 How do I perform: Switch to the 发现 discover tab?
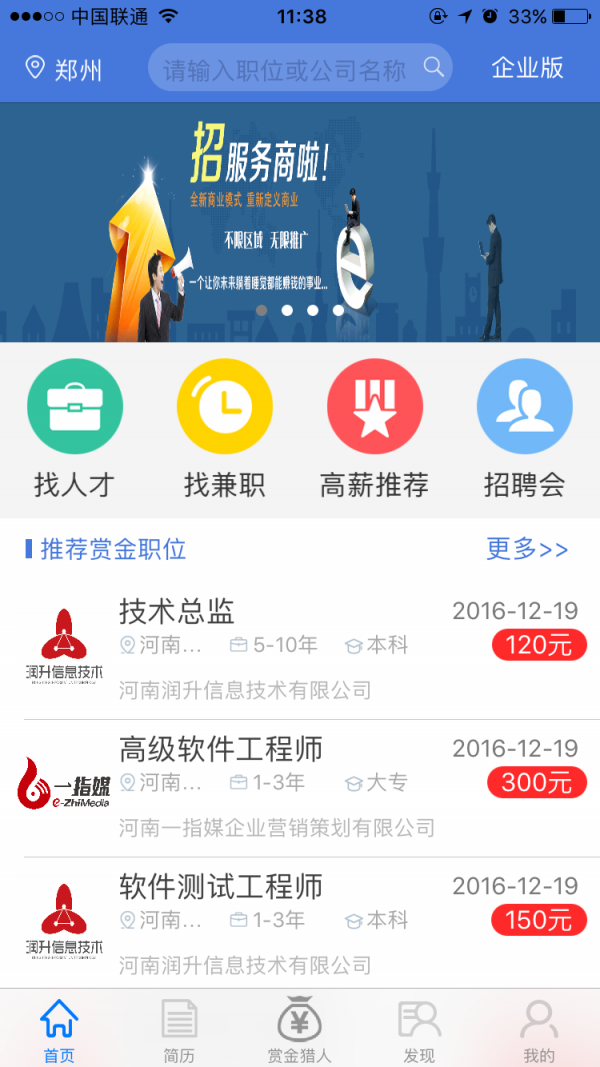[x=419, y=1030]
